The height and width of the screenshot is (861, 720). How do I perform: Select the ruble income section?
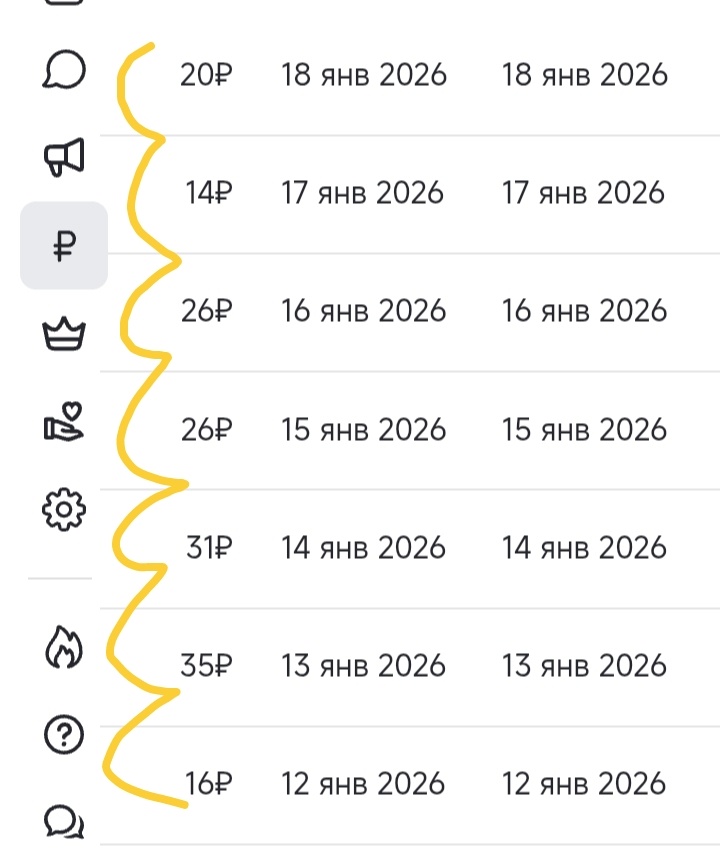click(64, 245)
